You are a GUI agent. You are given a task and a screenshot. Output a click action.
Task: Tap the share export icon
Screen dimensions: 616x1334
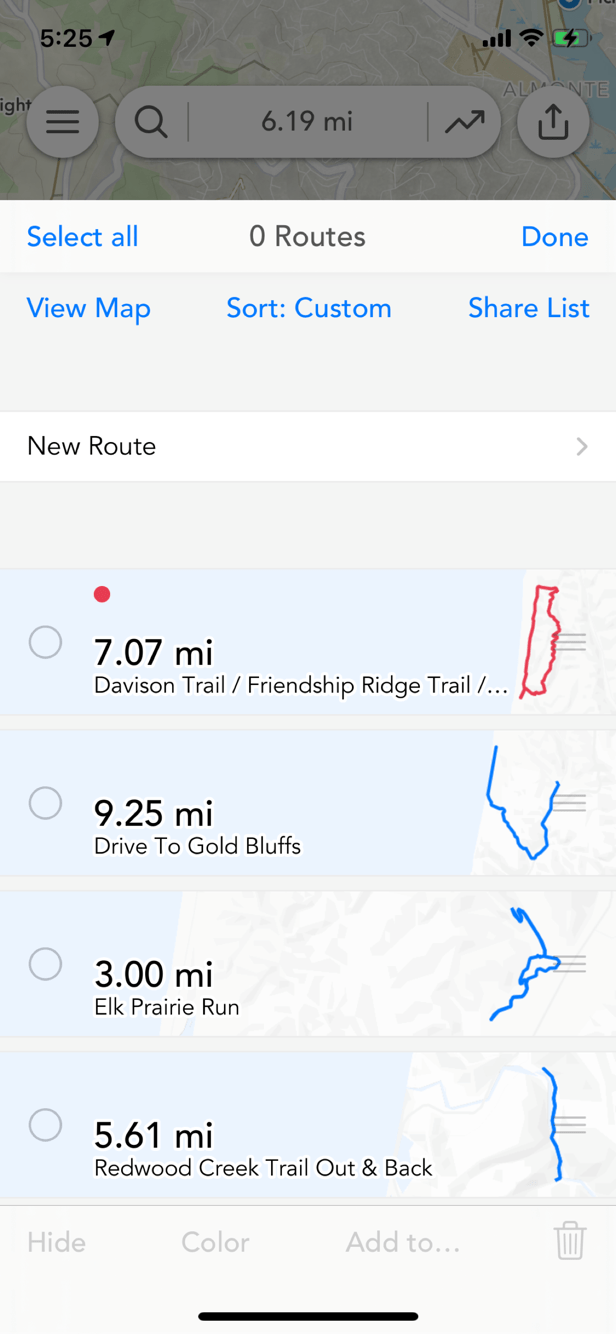point(553,122)
